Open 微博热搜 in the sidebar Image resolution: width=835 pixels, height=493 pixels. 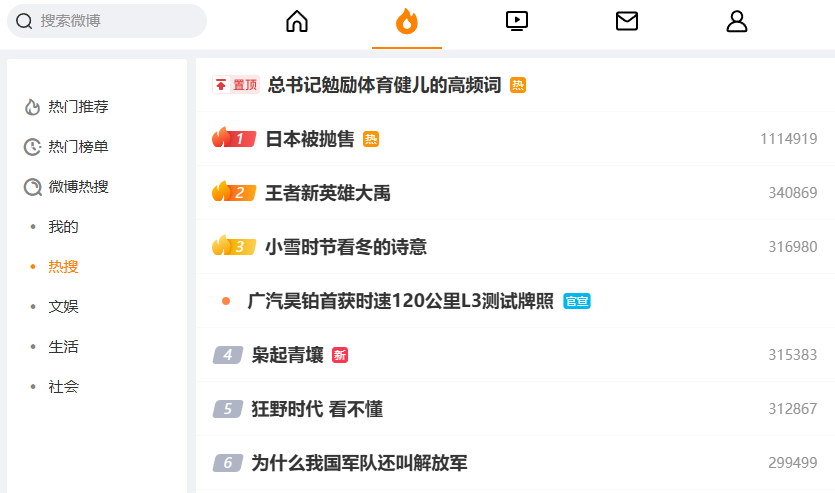tap(78, 187)
